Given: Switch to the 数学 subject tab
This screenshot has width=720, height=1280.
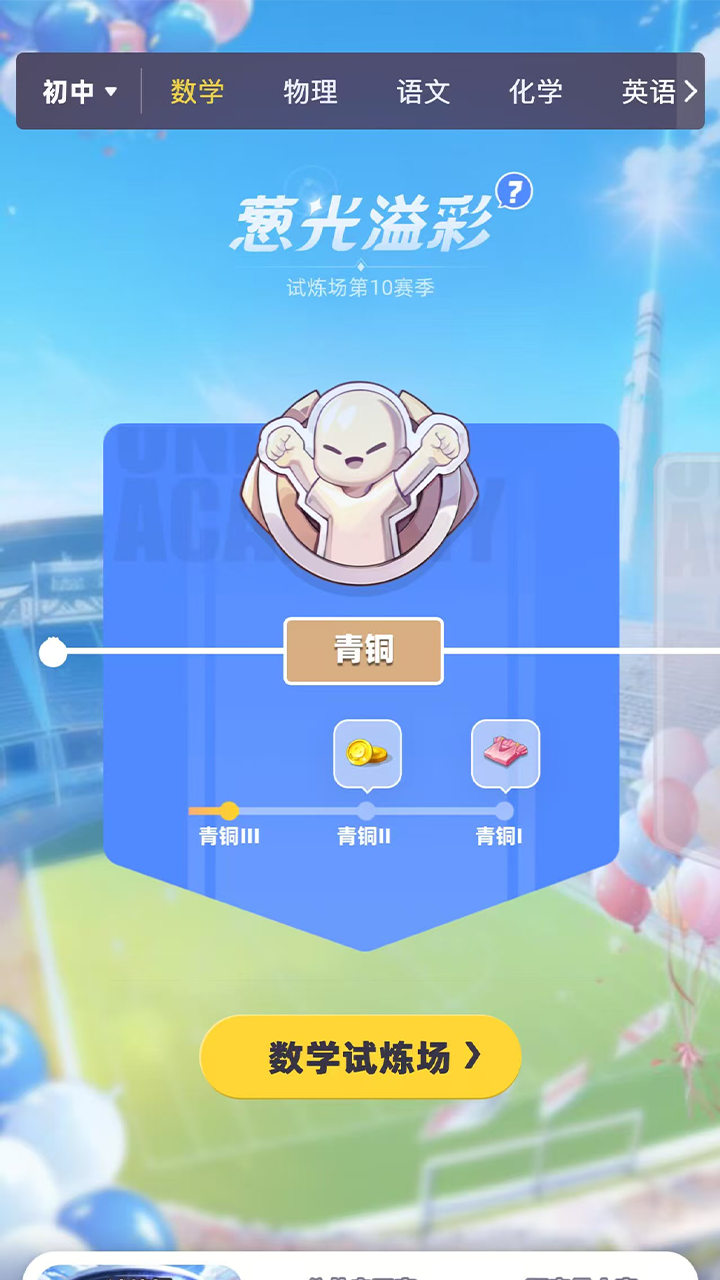Looking at the screenshot, I should pyautogui.click(x=197, y=92).
